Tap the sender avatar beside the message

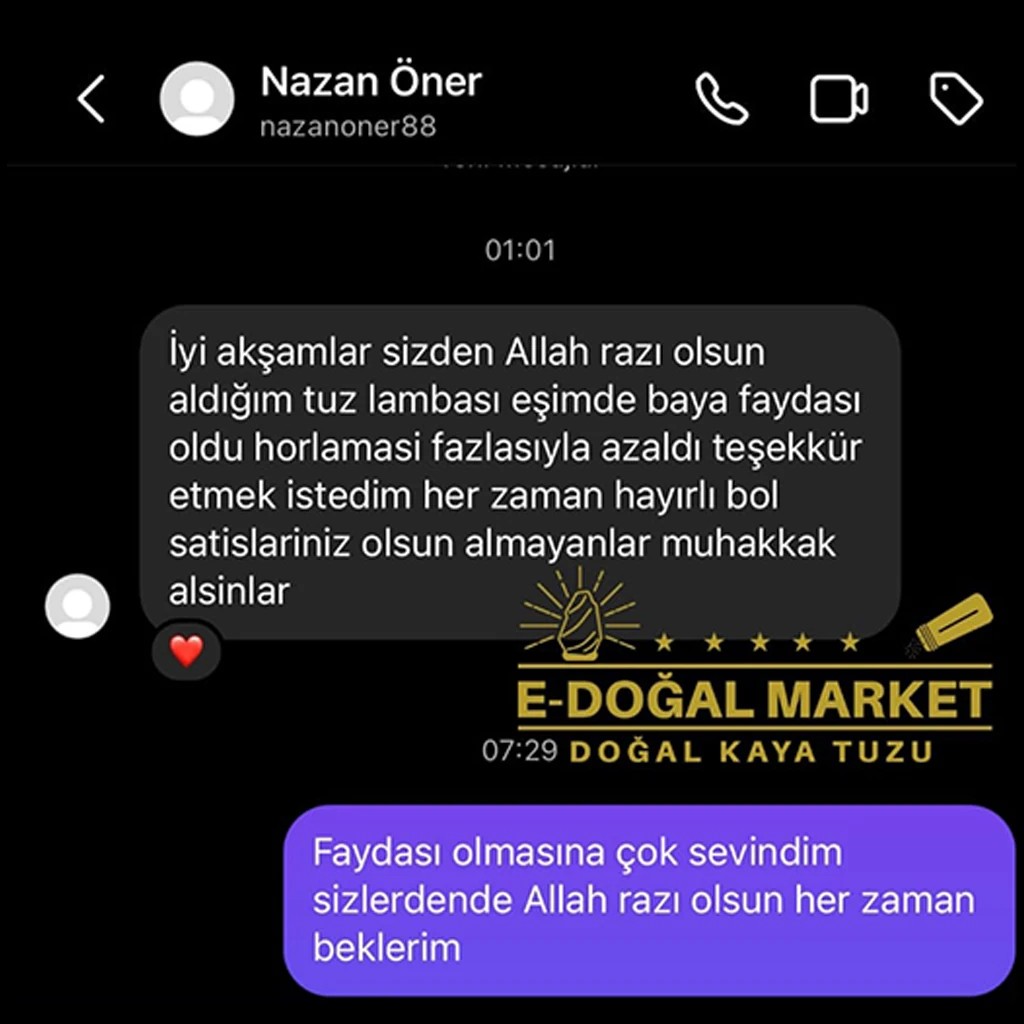[x=78, y=606]
